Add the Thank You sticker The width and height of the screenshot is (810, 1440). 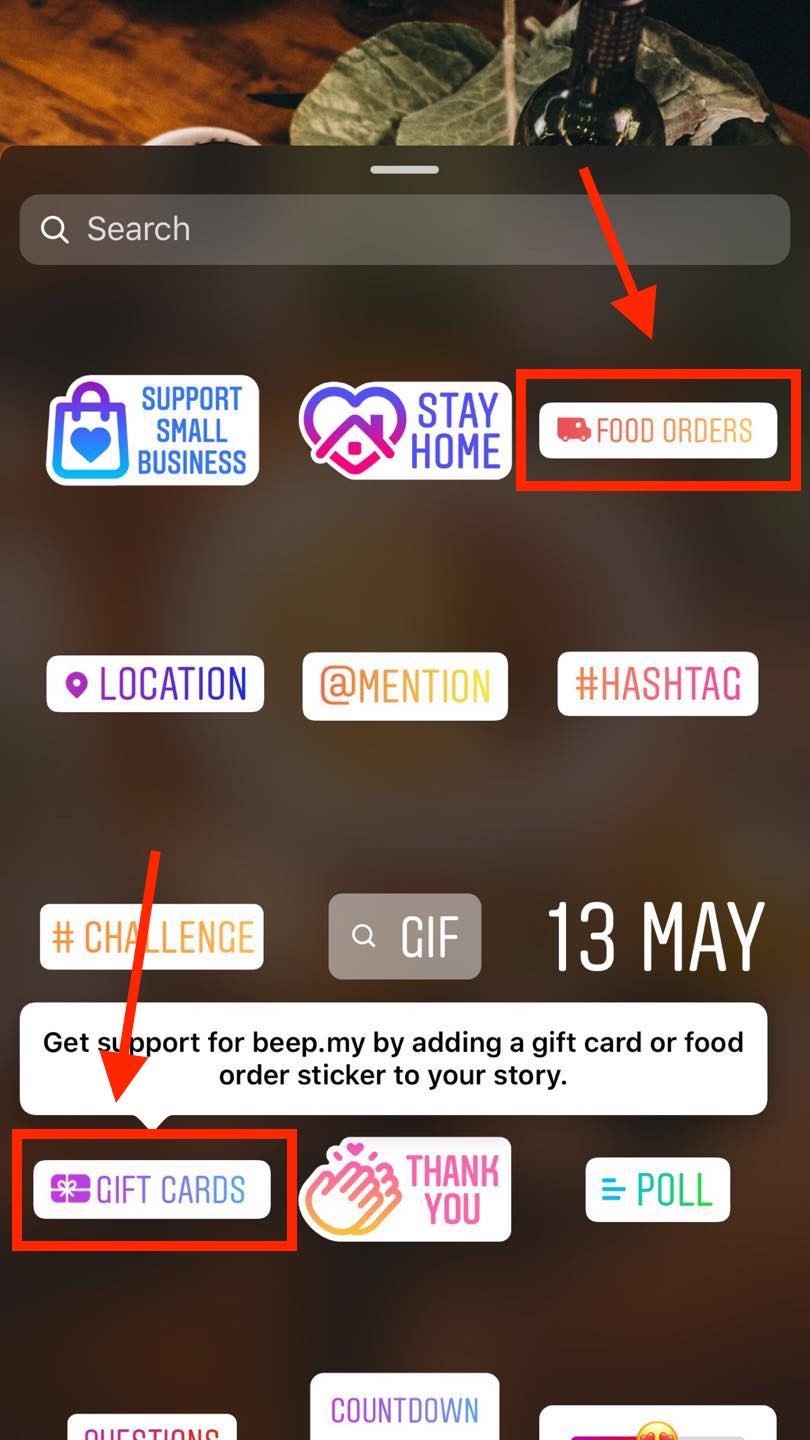(405, 1189)
